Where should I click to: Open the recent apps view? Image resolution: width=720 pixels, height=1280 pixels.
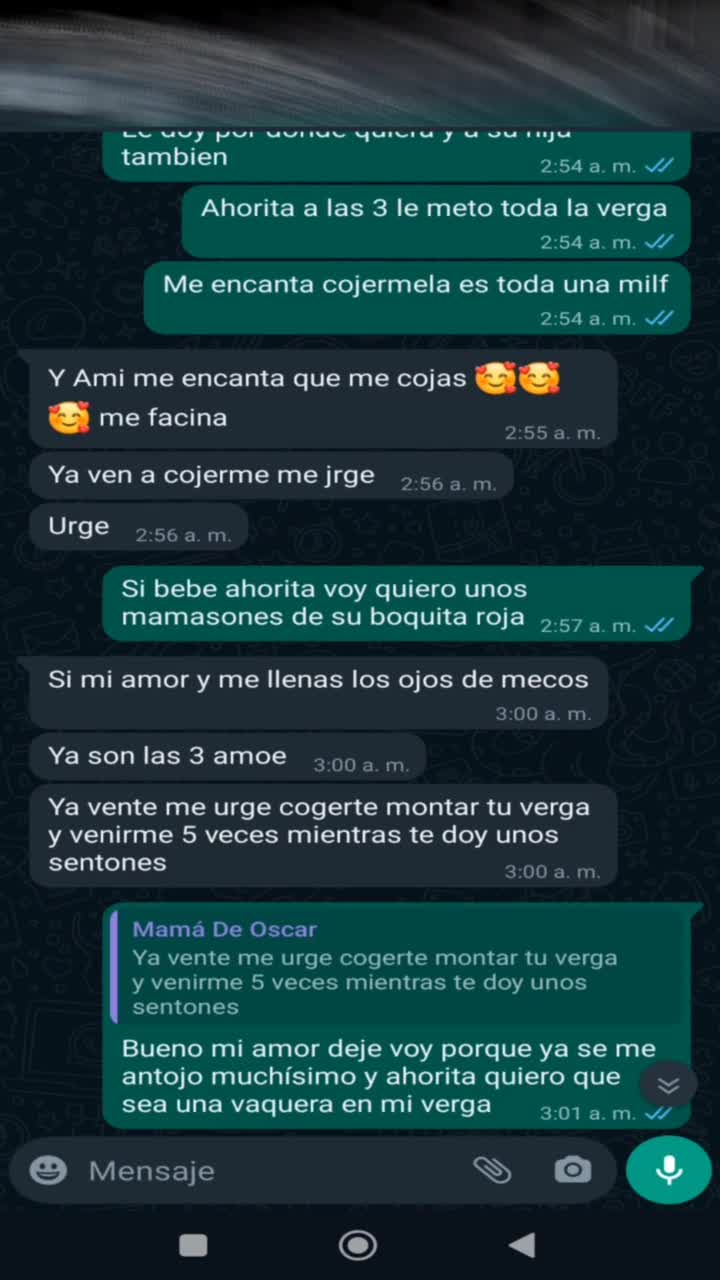pyautogui.click(x=193, y=1245)
